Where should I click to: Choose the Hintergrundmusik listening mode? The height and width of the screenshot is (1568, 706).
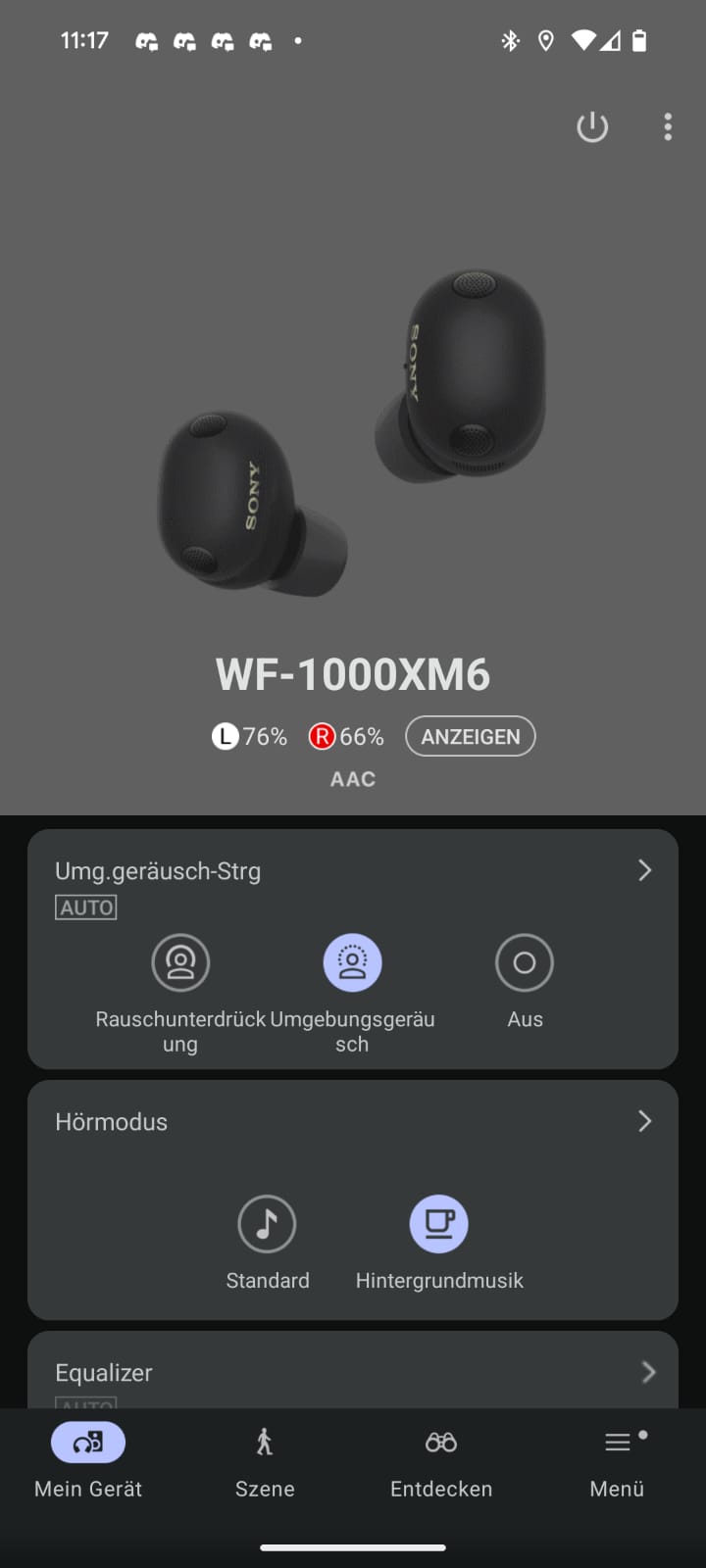coord(438,1225)
